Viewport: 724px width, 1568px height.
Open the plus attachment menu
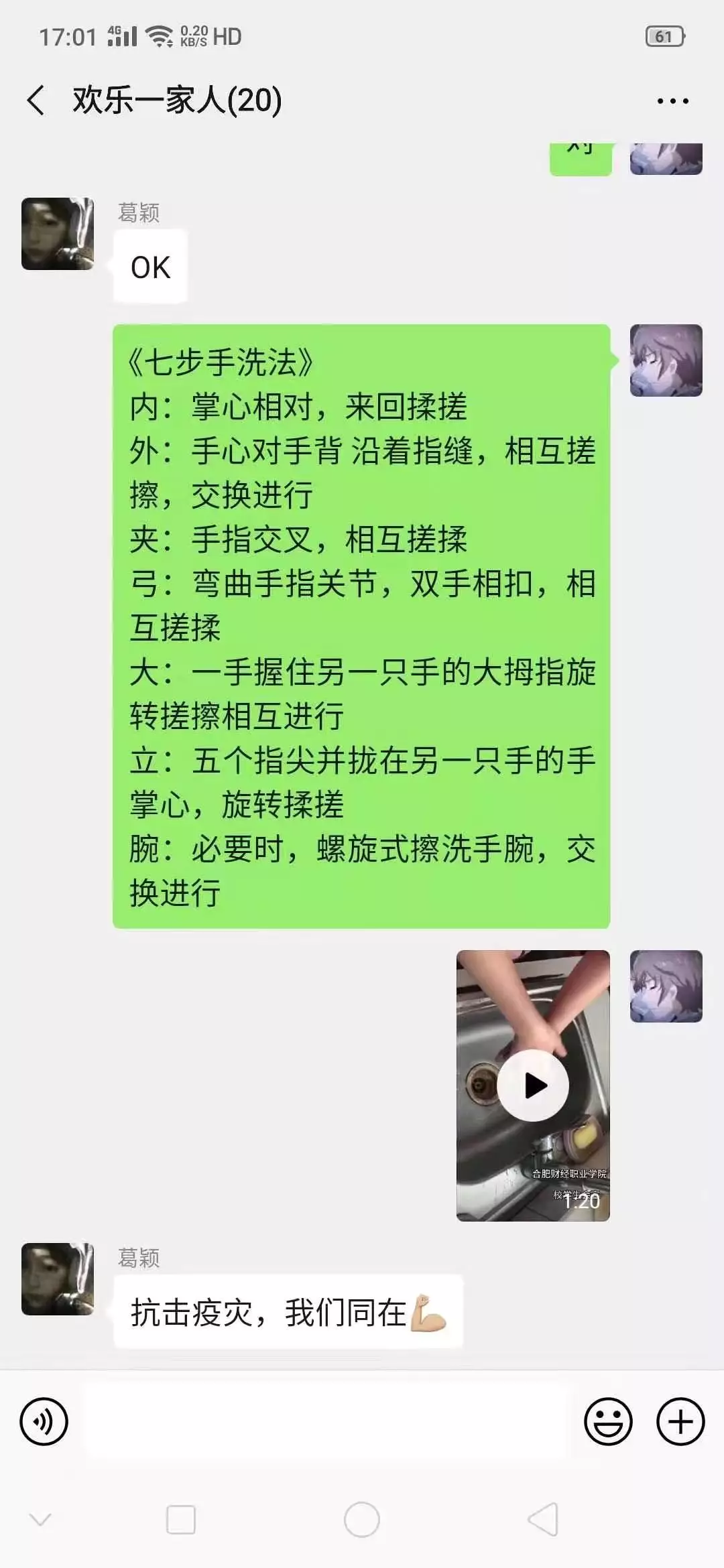coord(680,1421)
